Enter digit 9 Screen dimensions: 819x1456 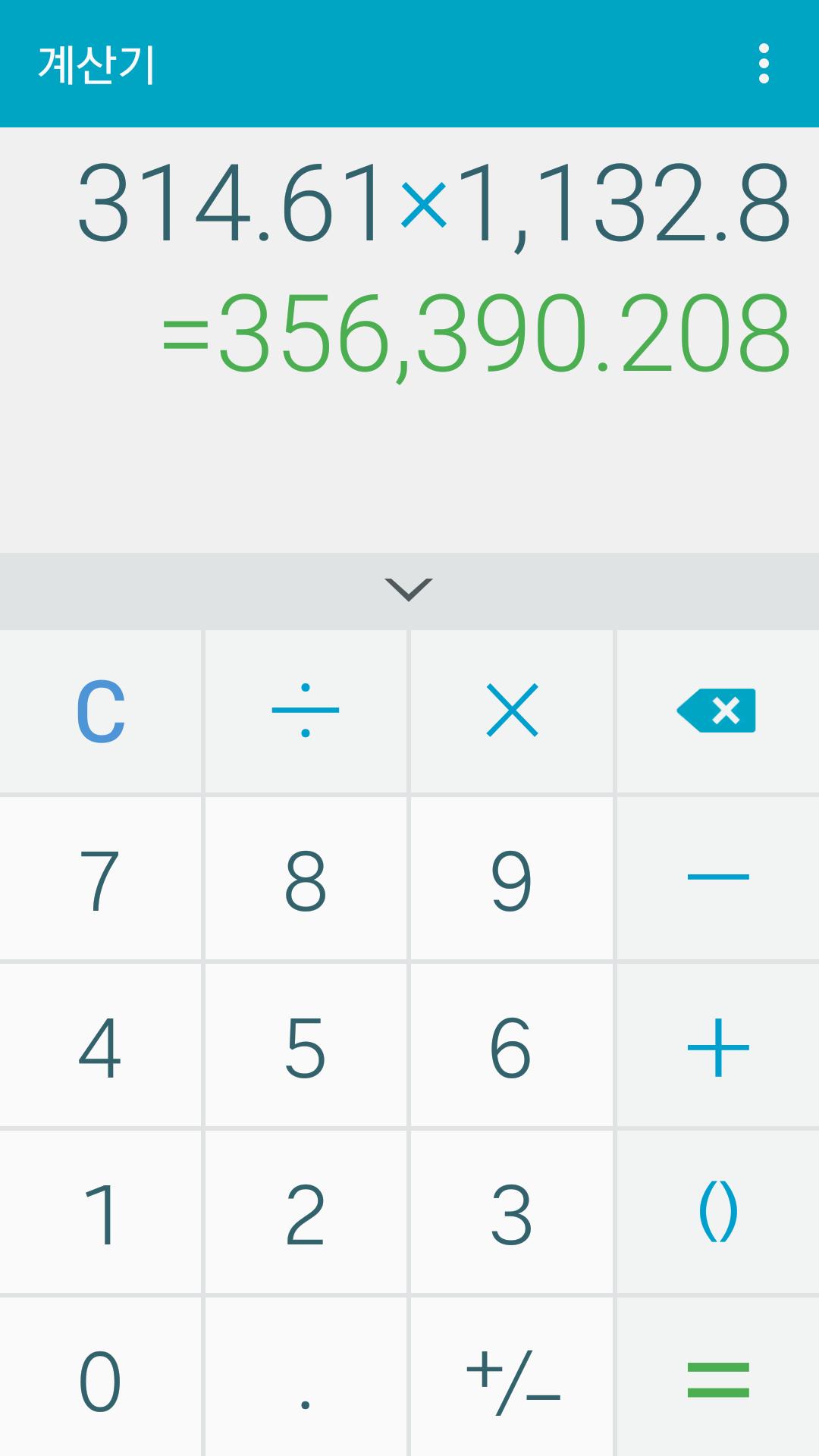(512, 878)
